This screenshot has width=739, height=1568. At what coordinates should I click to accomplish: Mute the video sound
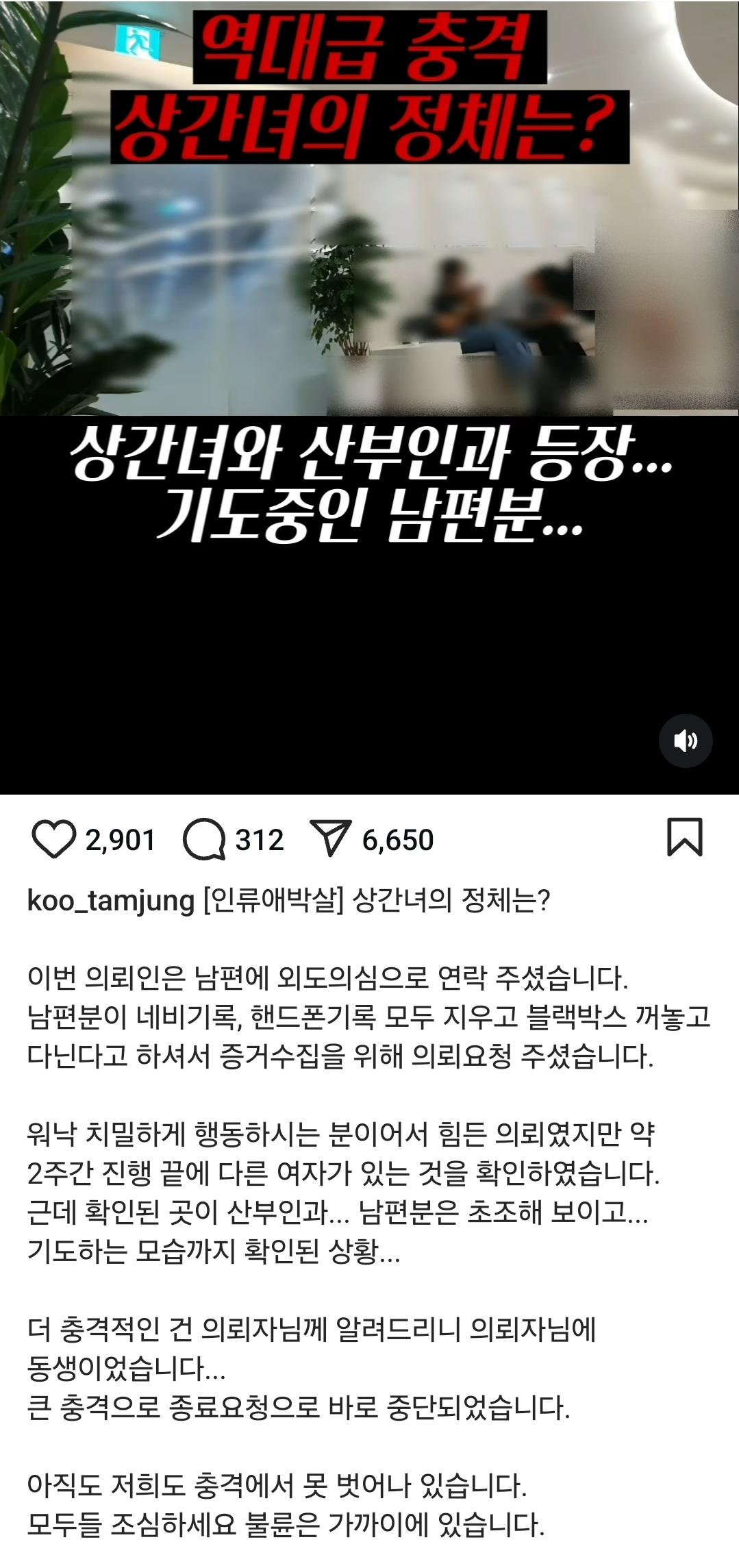point(686,741)
